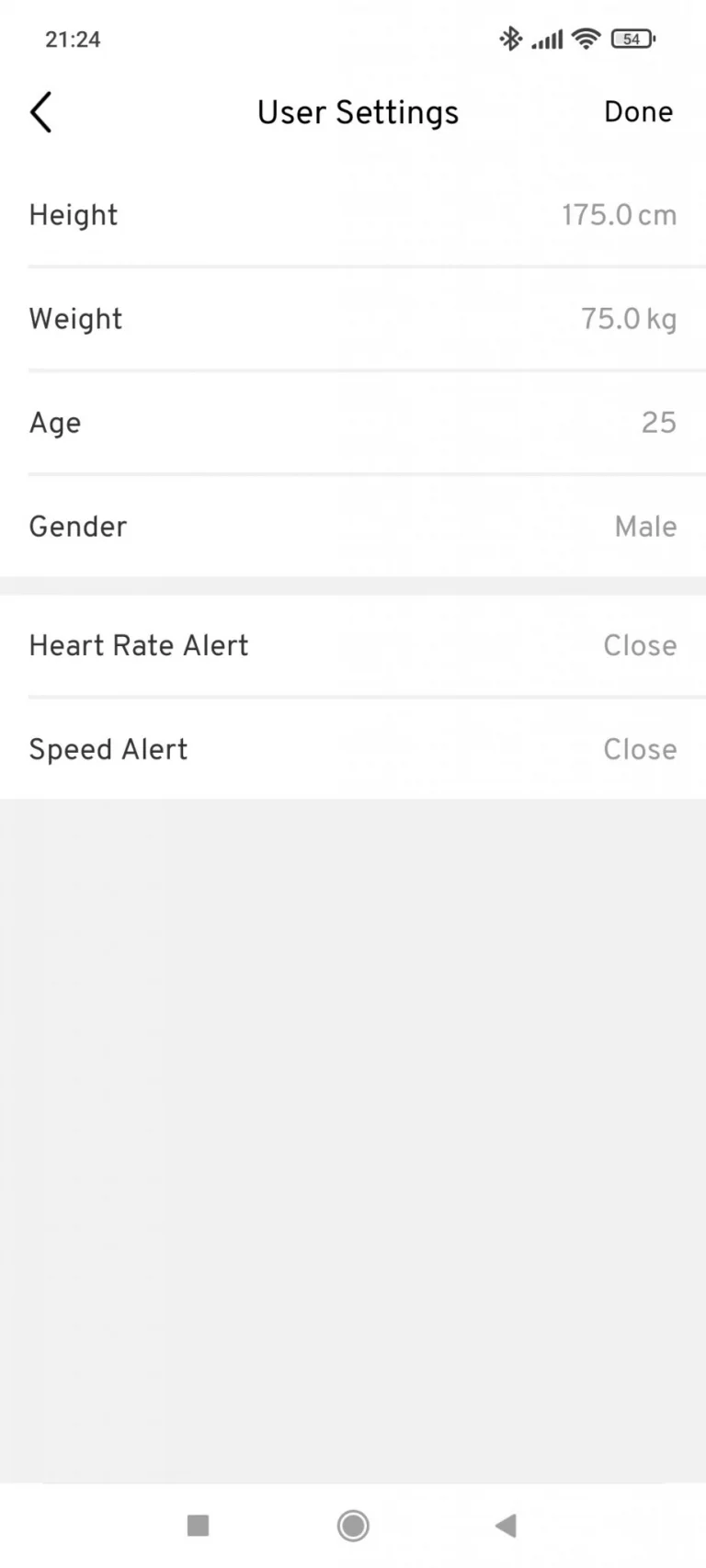Select the Gender row
Screen dimensions: 706x1568
tap(353, 527)
